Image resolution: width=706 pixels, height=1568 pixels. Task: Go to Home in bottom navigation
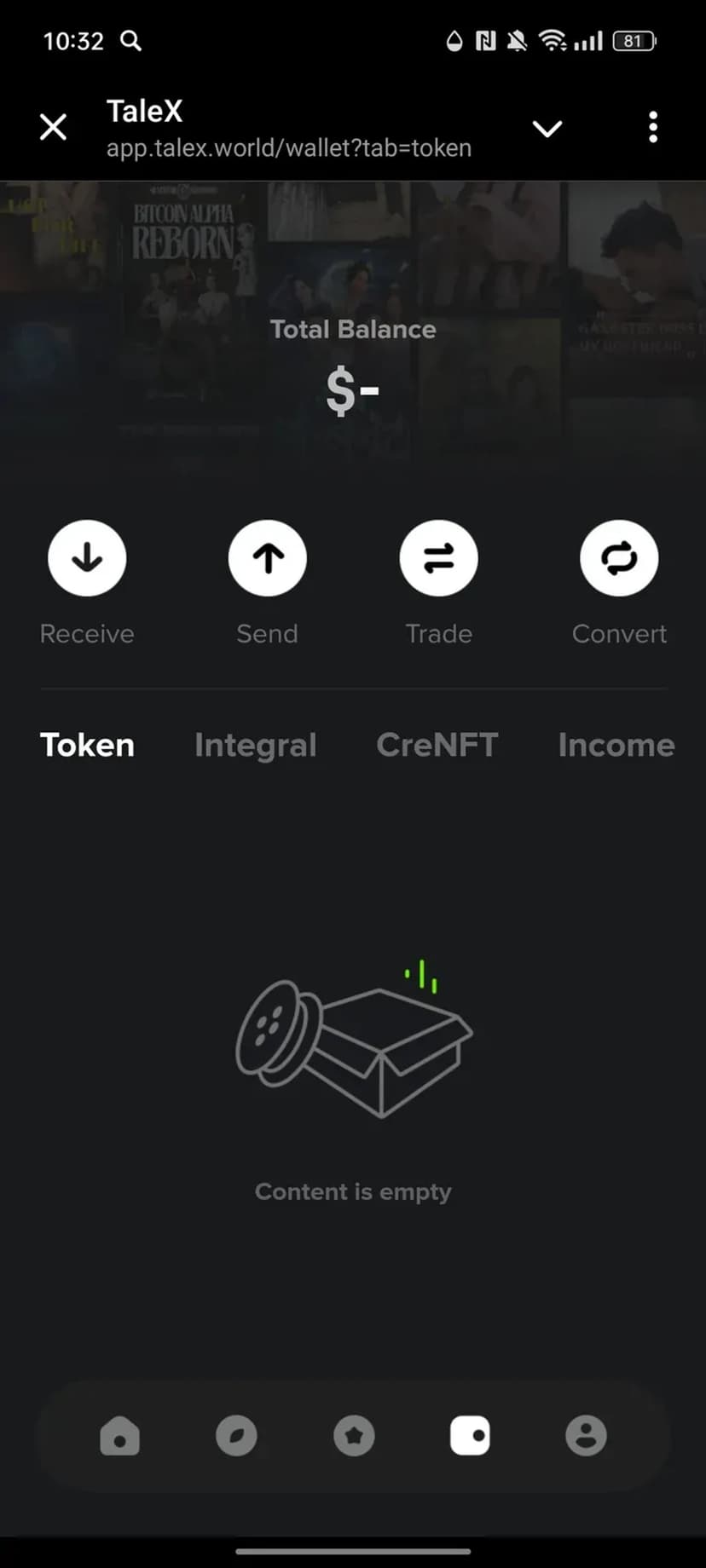click(x=119, y=1436)
